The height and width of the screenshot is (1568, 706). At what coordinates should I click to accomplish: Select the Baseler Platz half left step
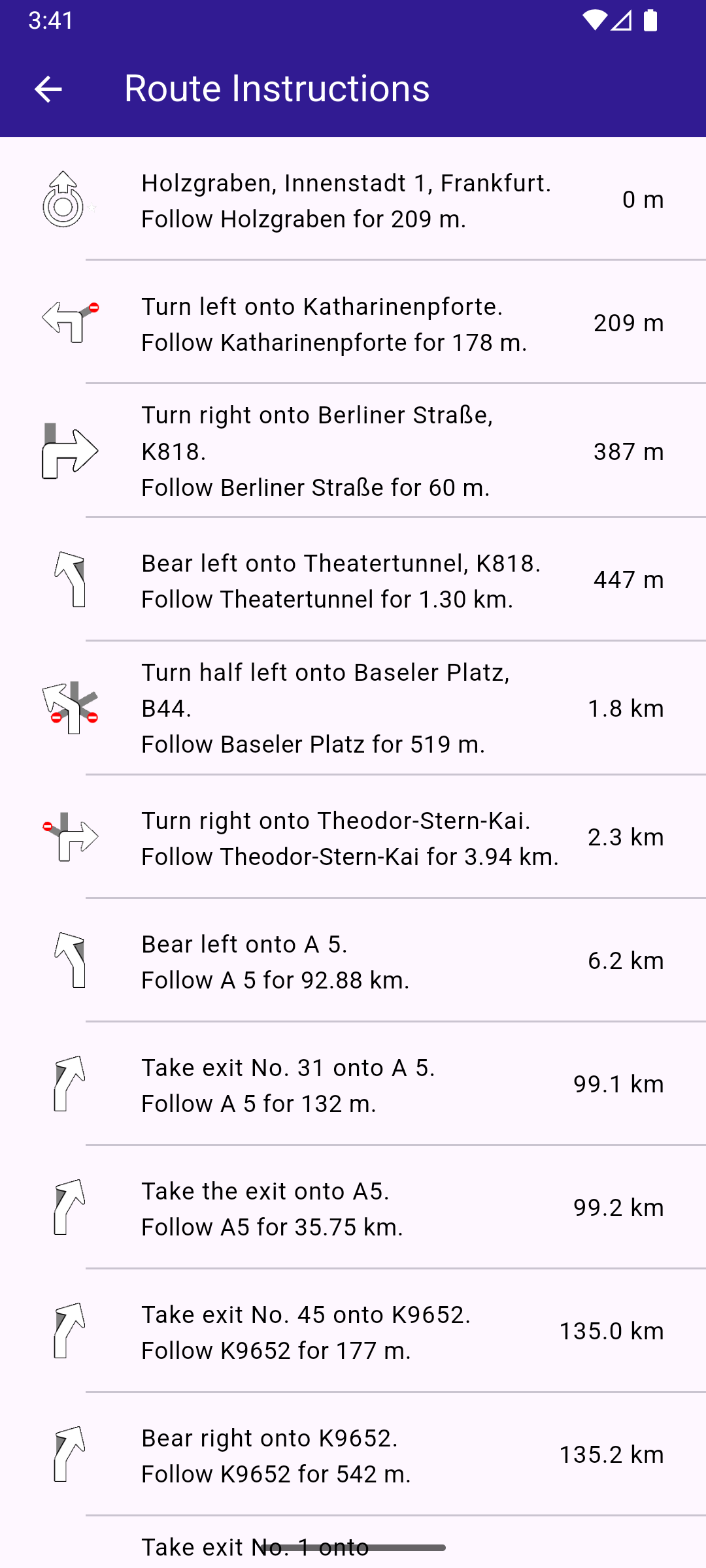pyautogui.click(x=353, y=708)
